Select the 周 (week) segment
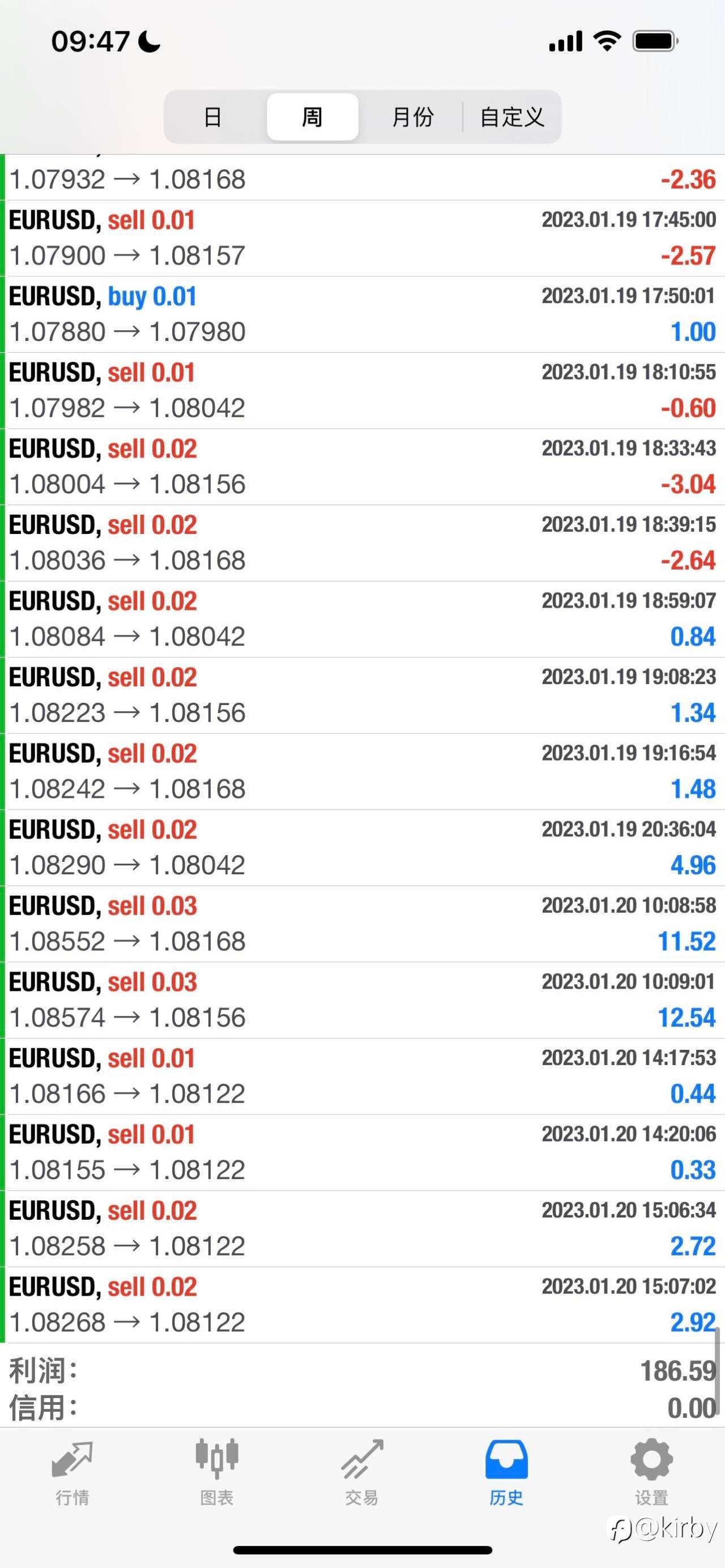This screenshot has width=725, height=1568. (x=312, y=117)
